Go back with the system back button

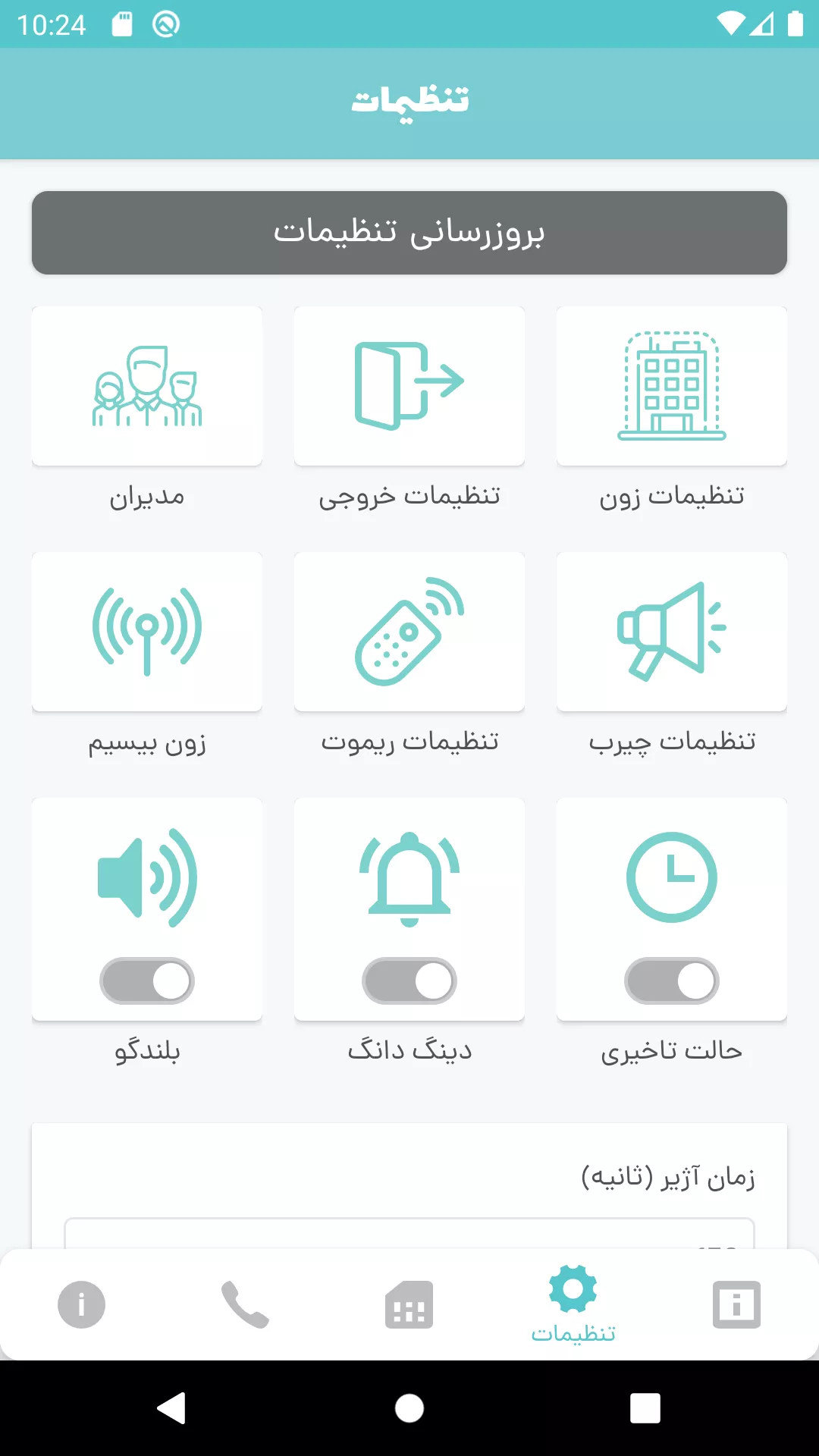[x=171, y=1408]
